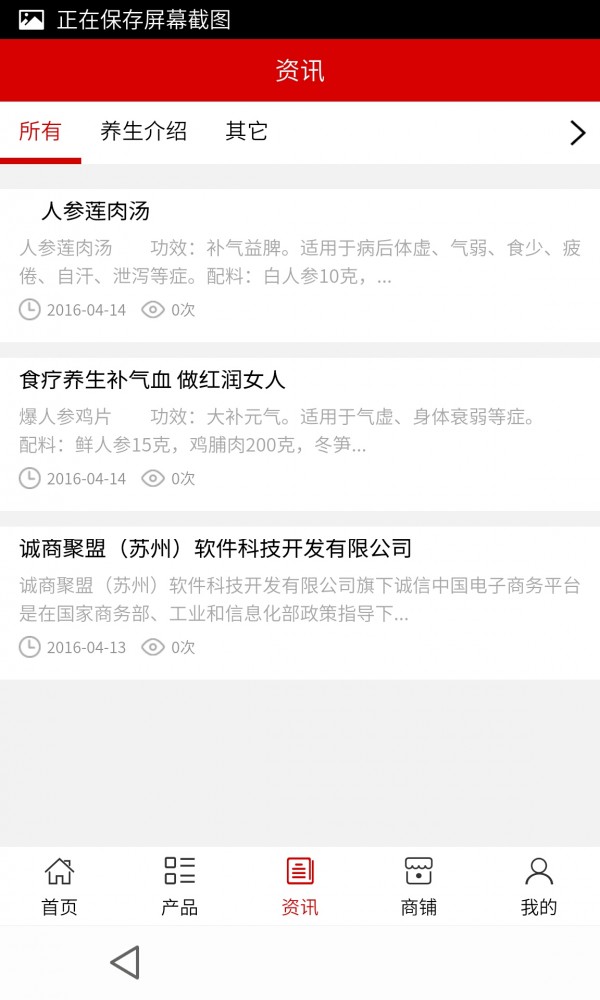The image size is (600, 1000).
Task: Expand more categories with the right arrow
Action: (x=577, y=133)
